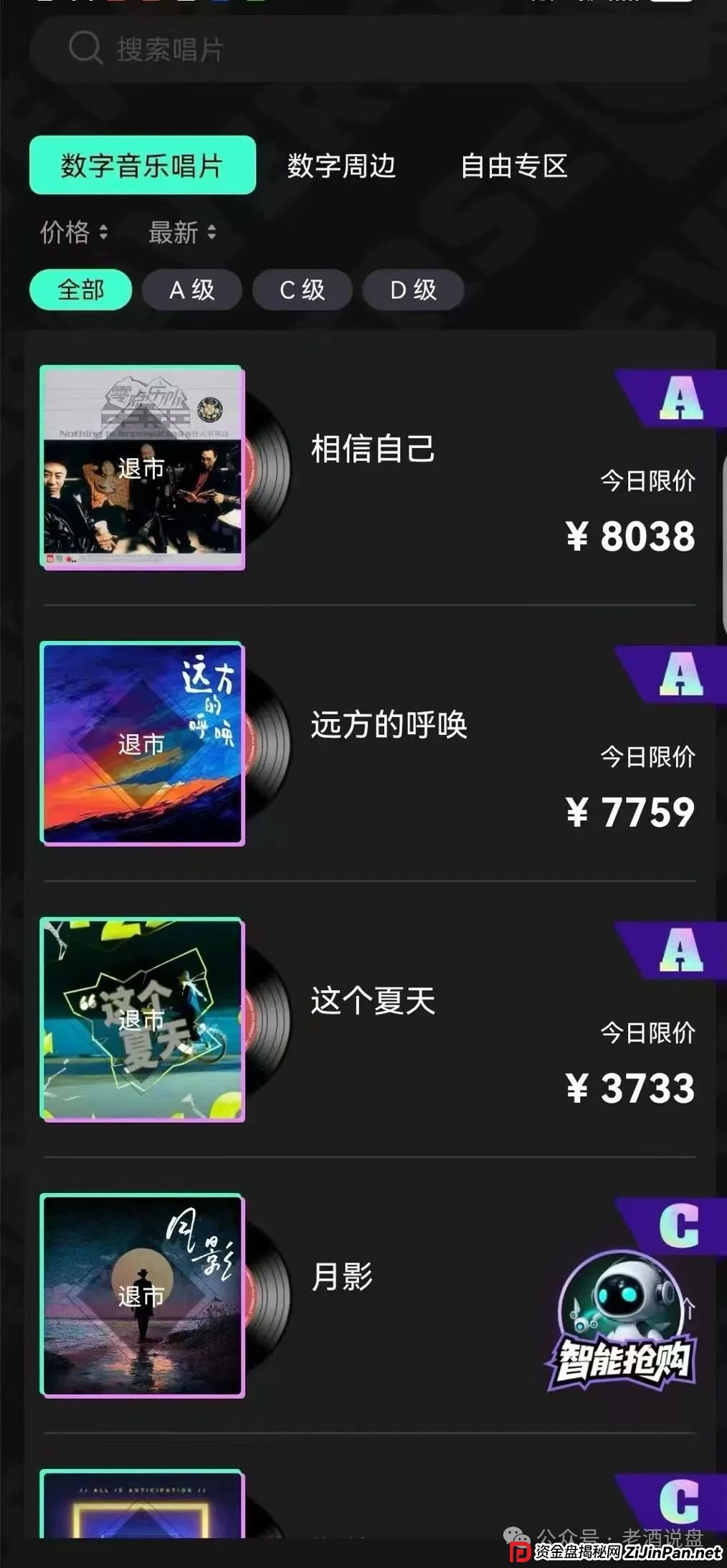Tap the vinyl record disc beside 这个夏天 cover
The height and width of the screenshot is (1568, 727).
coord(270,1018)
